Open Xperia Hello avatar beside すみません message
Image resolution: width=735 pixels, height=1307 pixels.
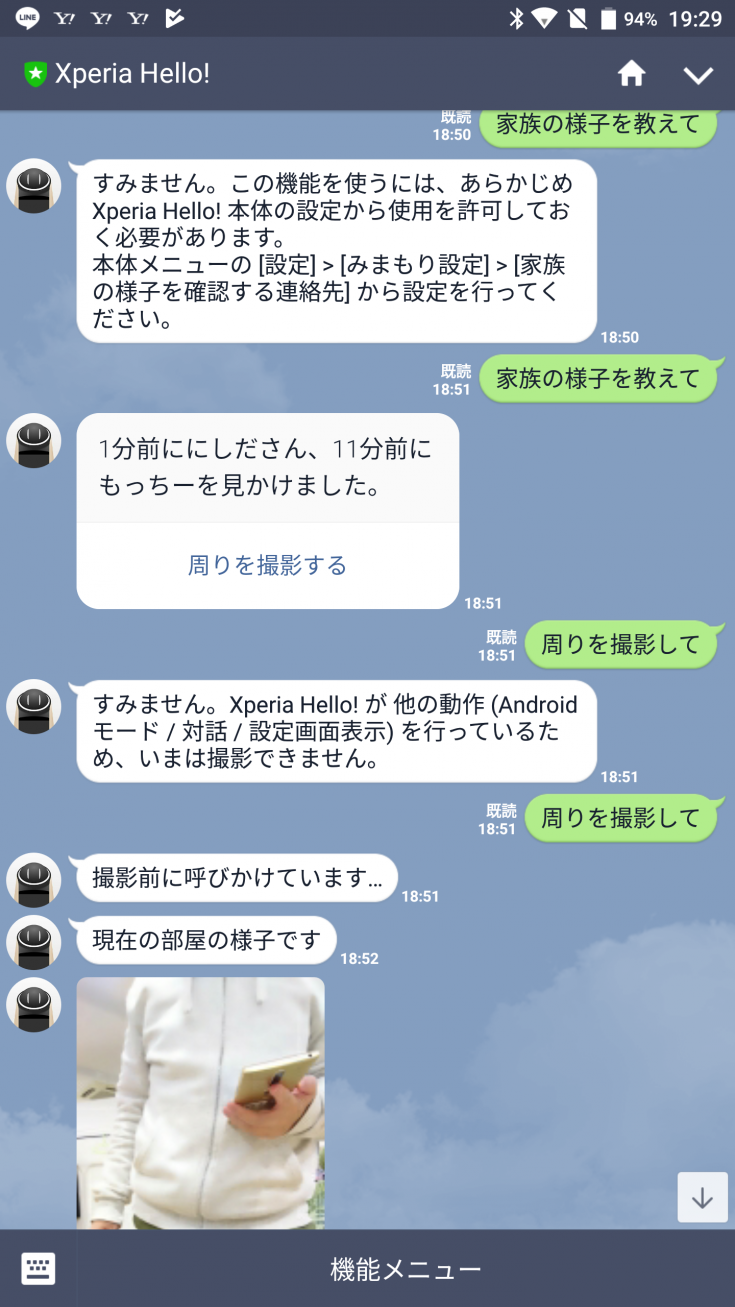[x=34, y=186]
